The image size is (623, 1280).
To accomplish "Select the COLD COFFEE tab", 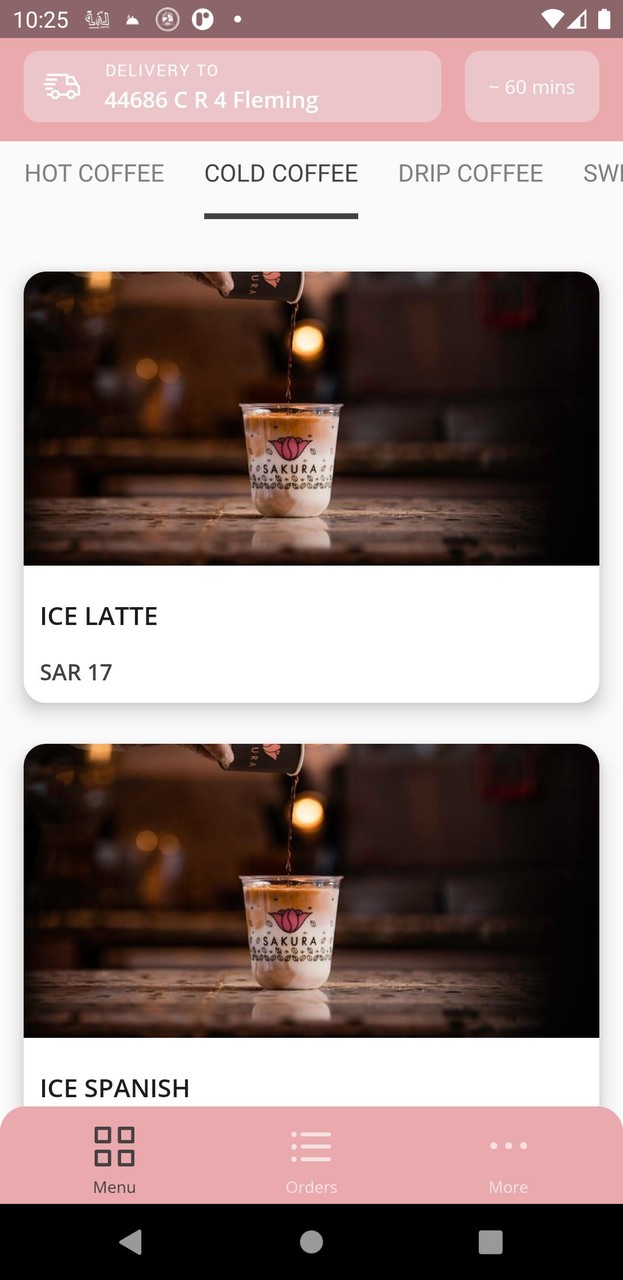I will (281, 174).
